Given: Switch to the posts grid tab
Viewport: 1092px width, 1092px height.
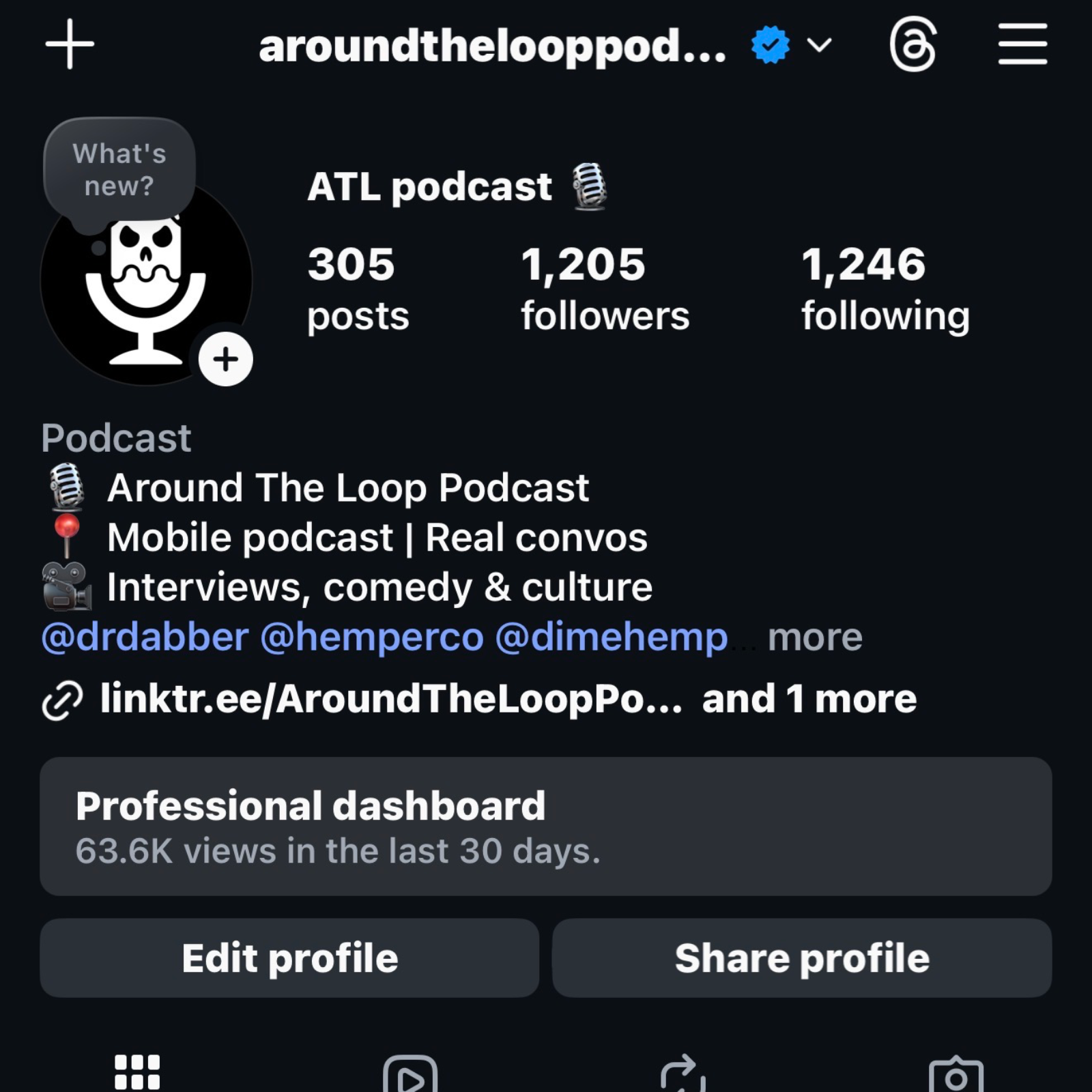Looking at the screenshot, I should coord(136,1073).
